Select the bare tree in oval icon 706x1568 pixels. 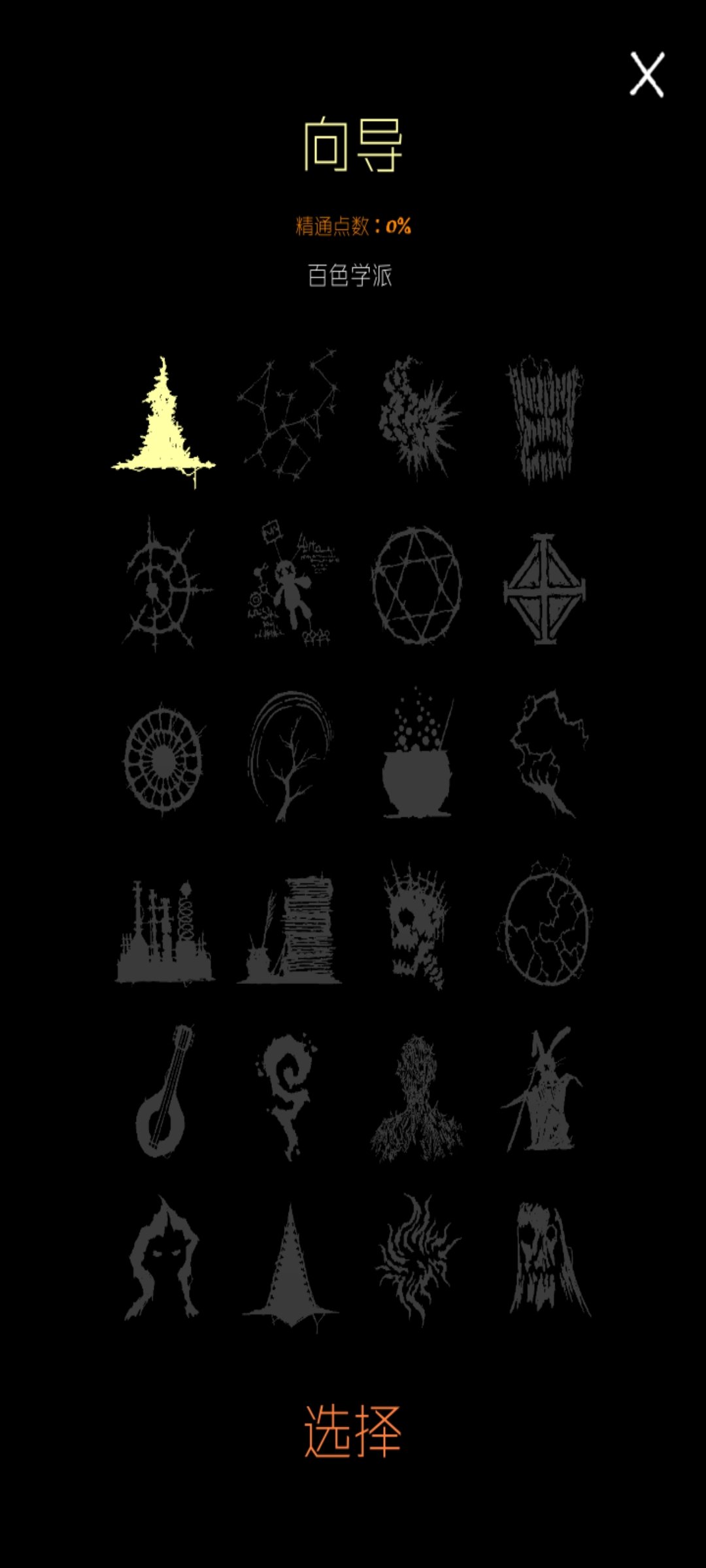(x=290, y=756)
